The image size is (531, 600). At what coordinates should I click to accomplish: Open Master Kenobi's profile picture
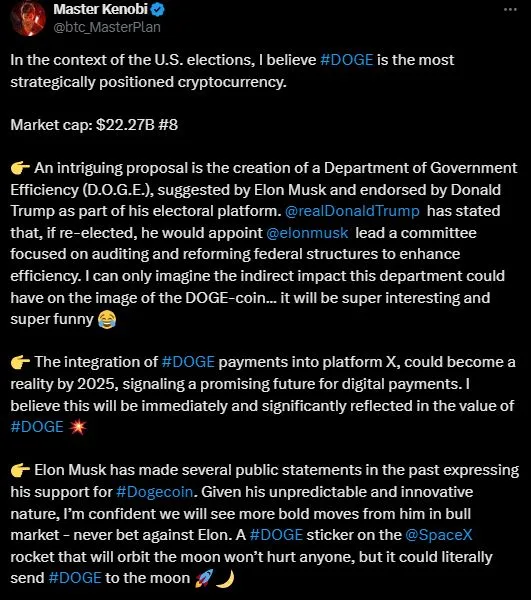coord(28,18)
